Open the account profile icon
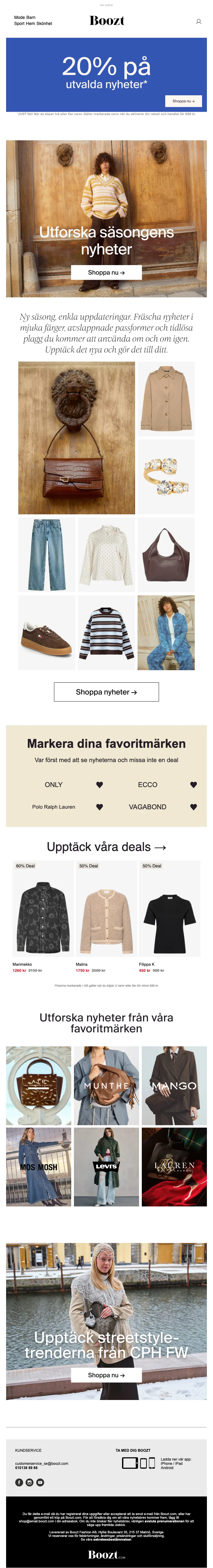The height and width of the screenshot is (1568, 213). 198,21
